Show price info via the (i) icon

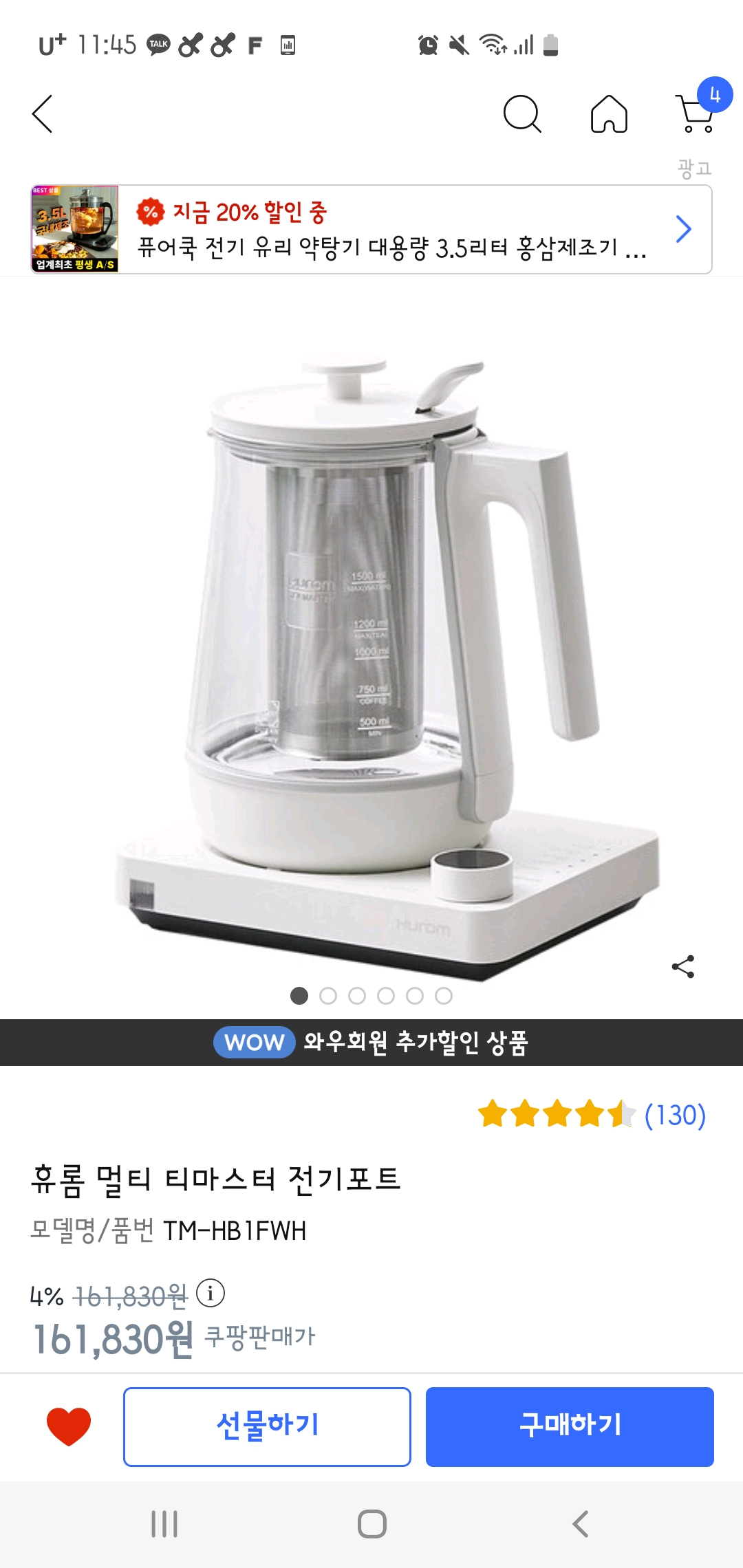point(211,1294)
